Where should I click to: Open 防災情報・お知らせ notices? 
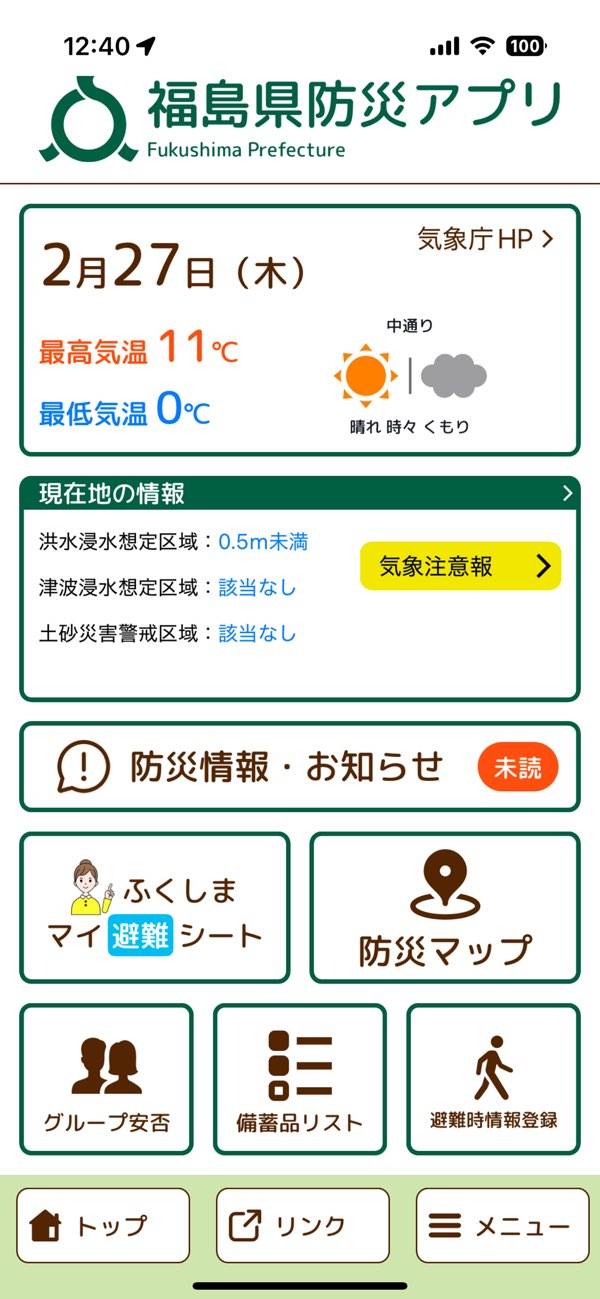[300, 767]
